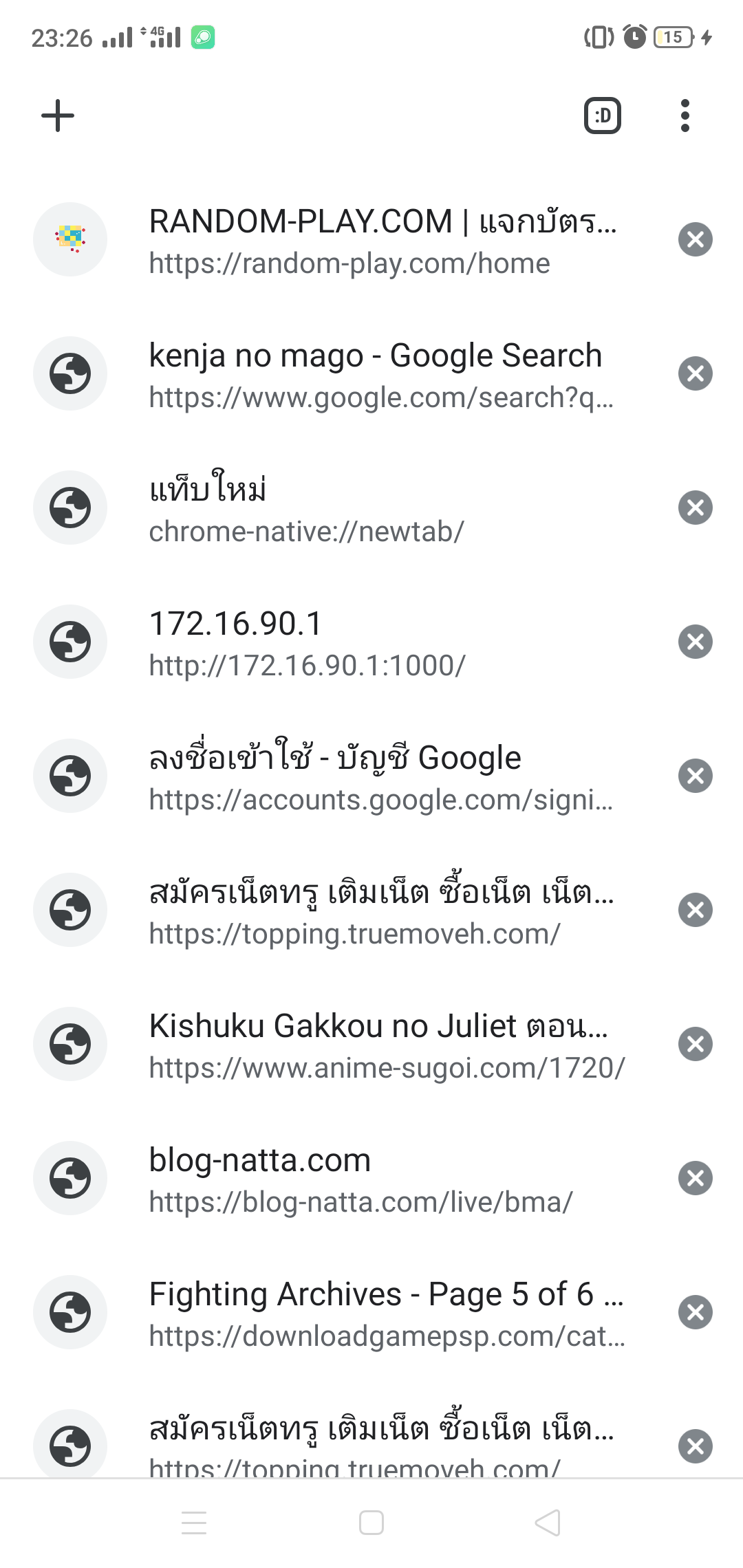This screenshot has width=743, height=1568.
Task: Switch to the accounts.google.com sign-in tab
Action: pos(371,776)
